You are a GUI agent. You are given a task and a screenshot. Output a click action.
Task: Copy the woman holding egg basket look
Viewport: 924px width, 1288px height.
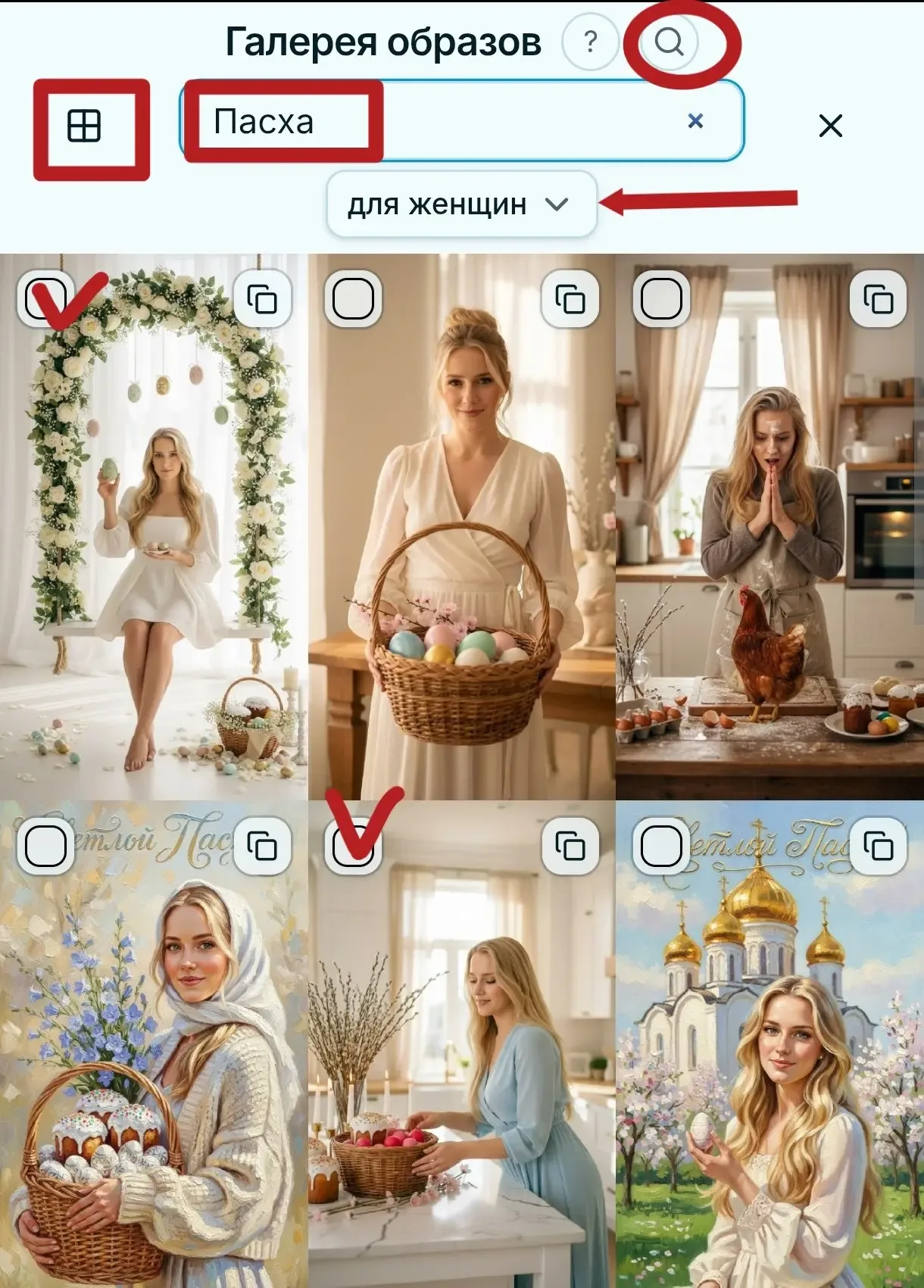[x=570, y=299]
